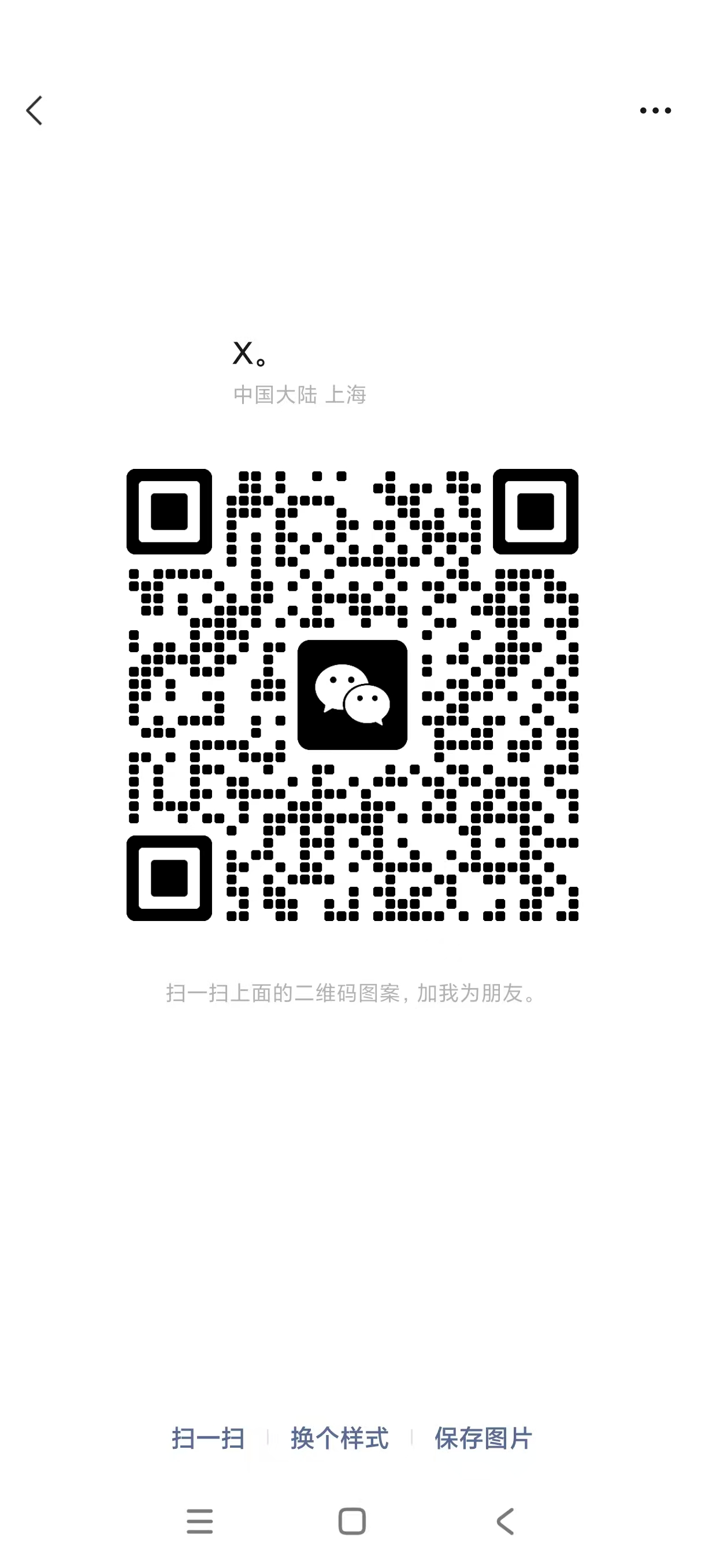
Task: Tap 扫一扫 to scan a code
Action: pos(208,1438)
